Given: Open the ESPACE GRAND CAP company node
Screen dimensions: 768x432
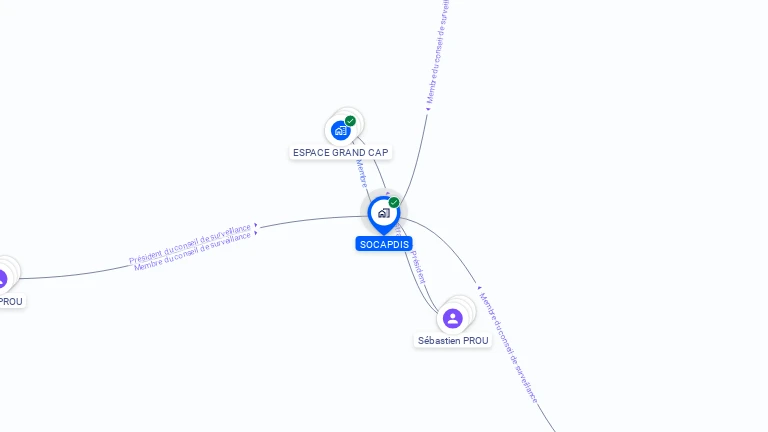Looking at the screenshot, I should 341,130.
